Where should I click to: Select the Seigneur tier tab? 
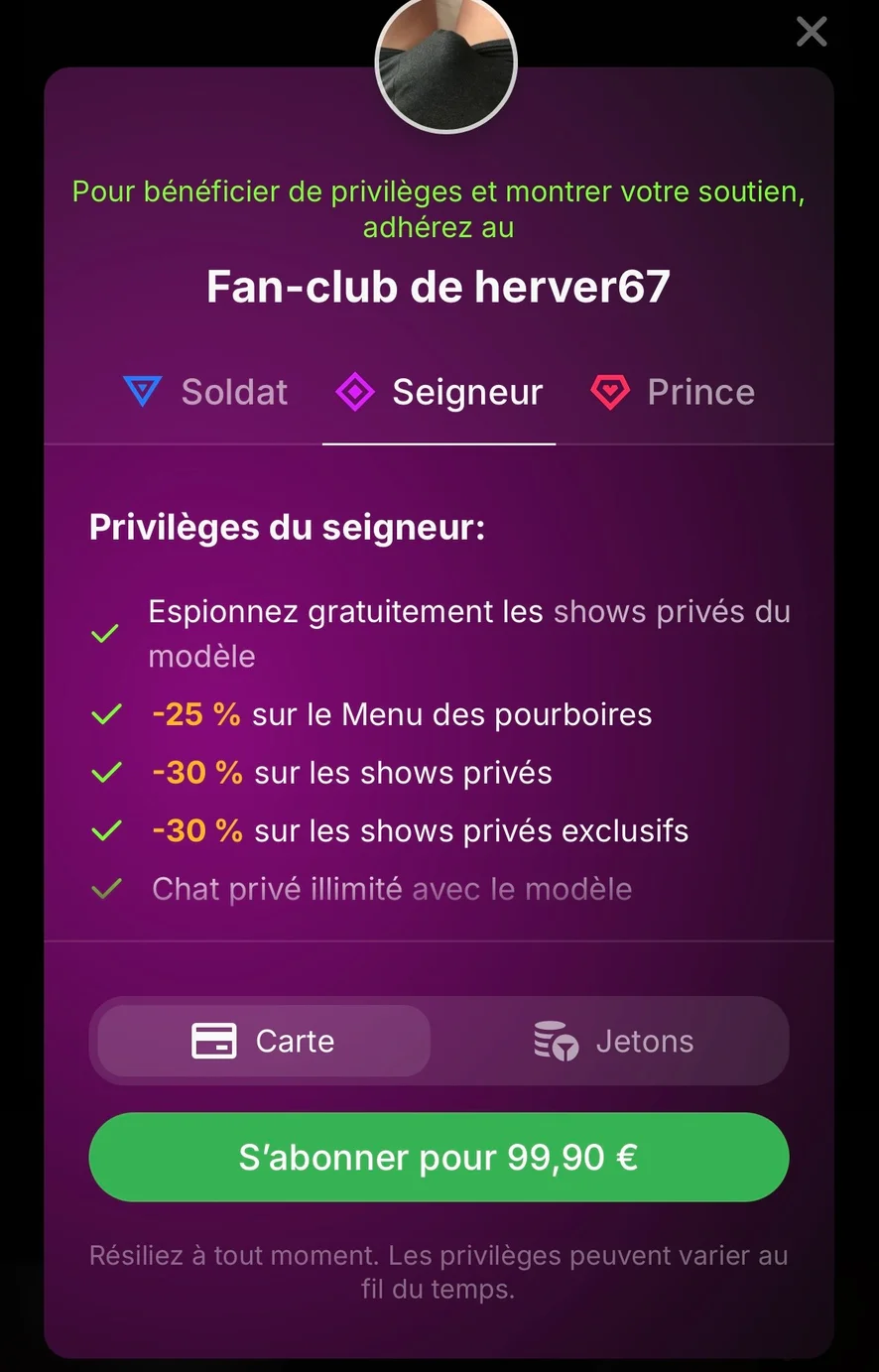click(439, 393)
